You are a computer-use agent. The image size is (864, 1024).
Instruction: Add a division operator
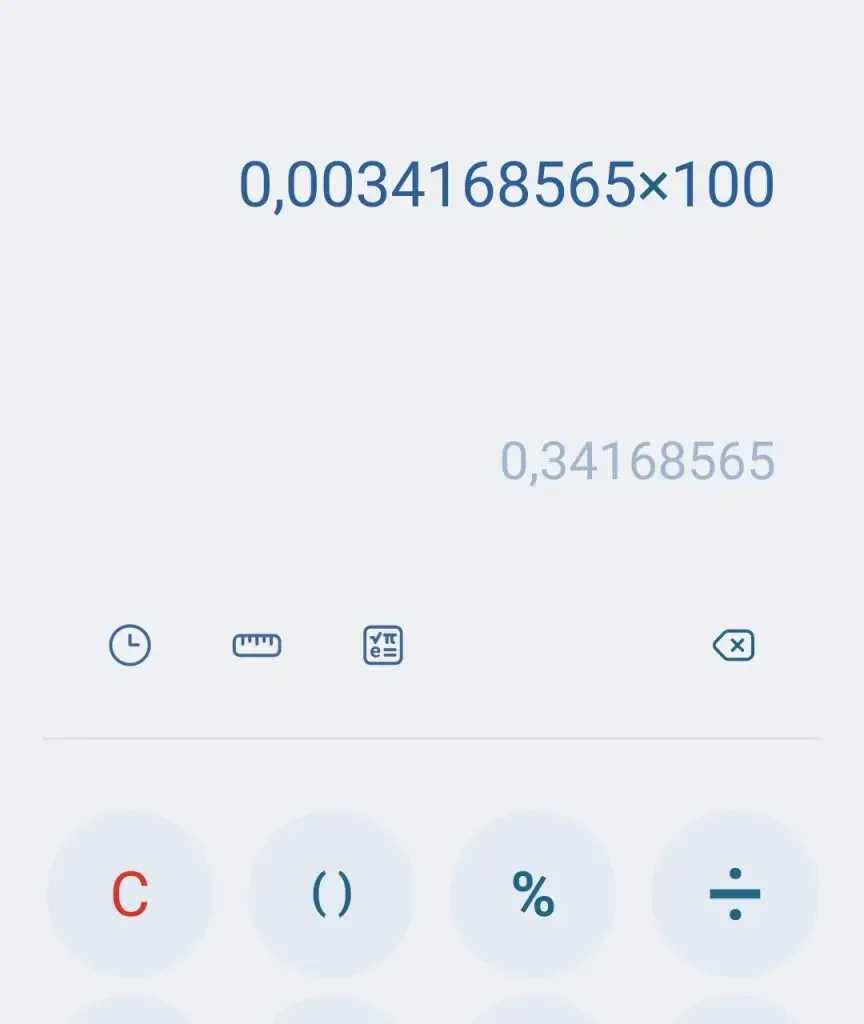point(735,893)
